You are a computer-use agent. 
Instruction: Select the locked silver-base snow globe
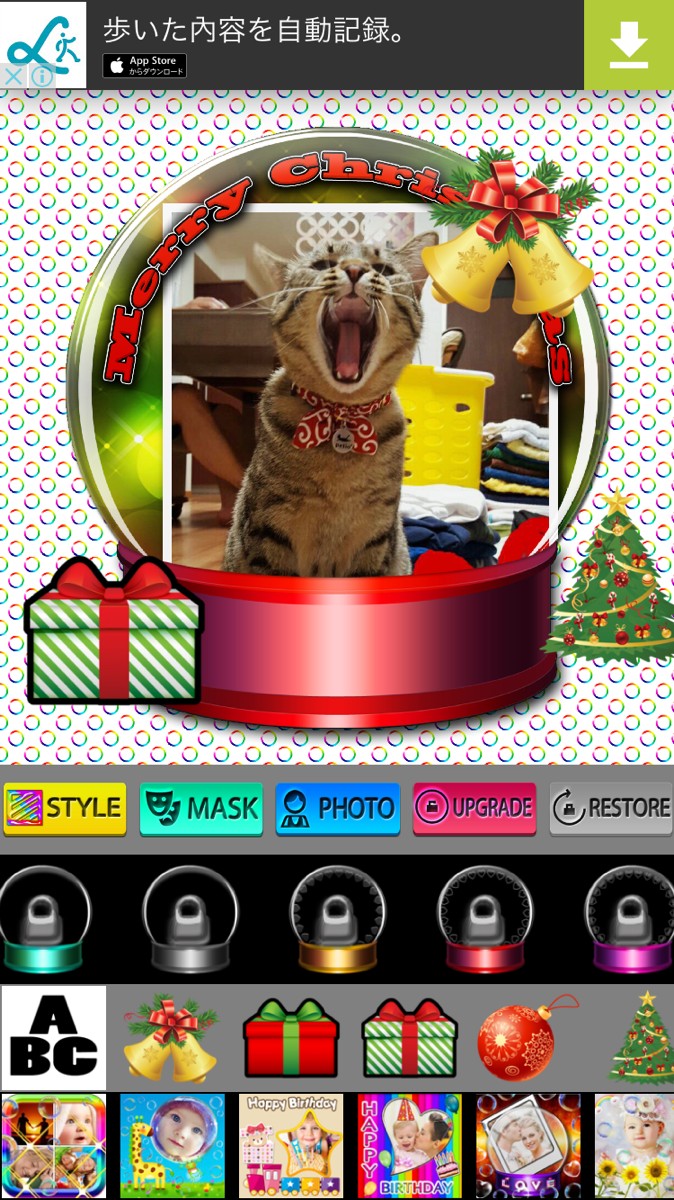[x=190, y=920]
